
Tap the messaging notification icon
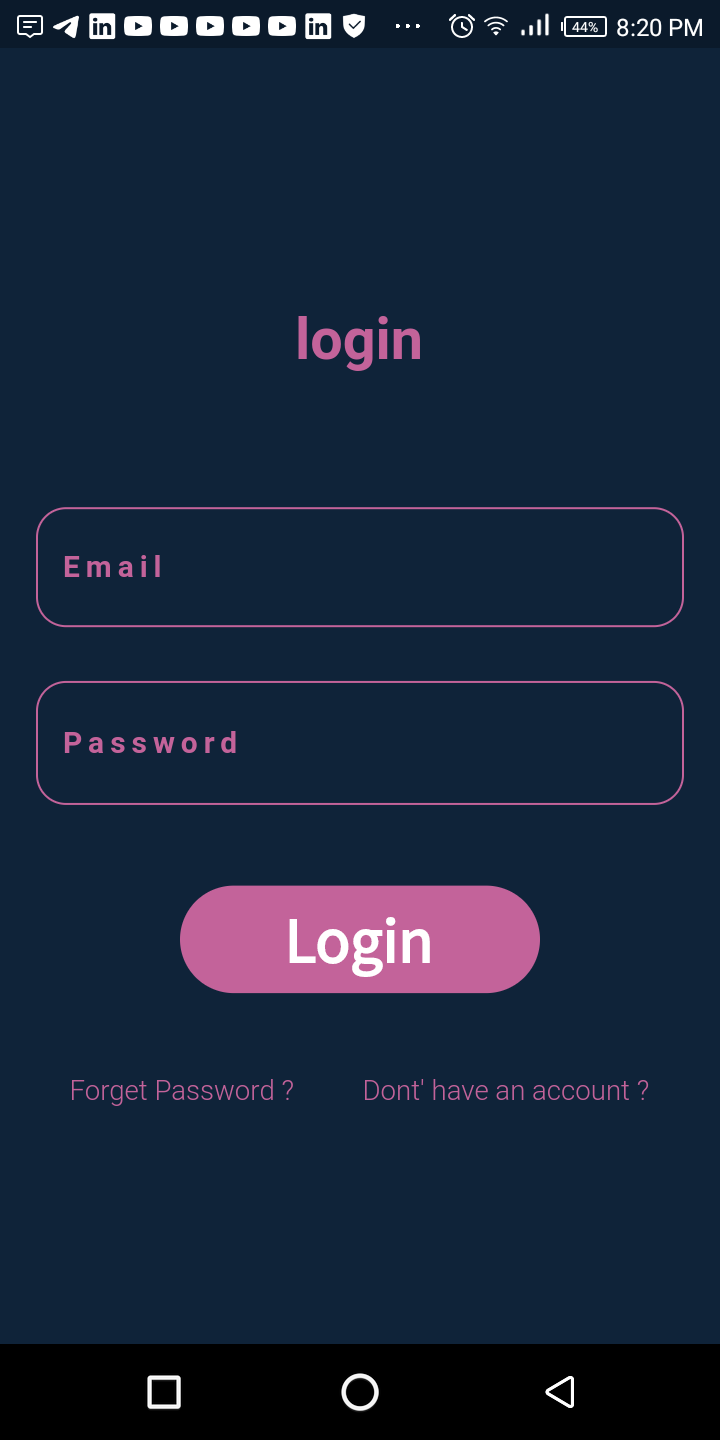[29, 25]
